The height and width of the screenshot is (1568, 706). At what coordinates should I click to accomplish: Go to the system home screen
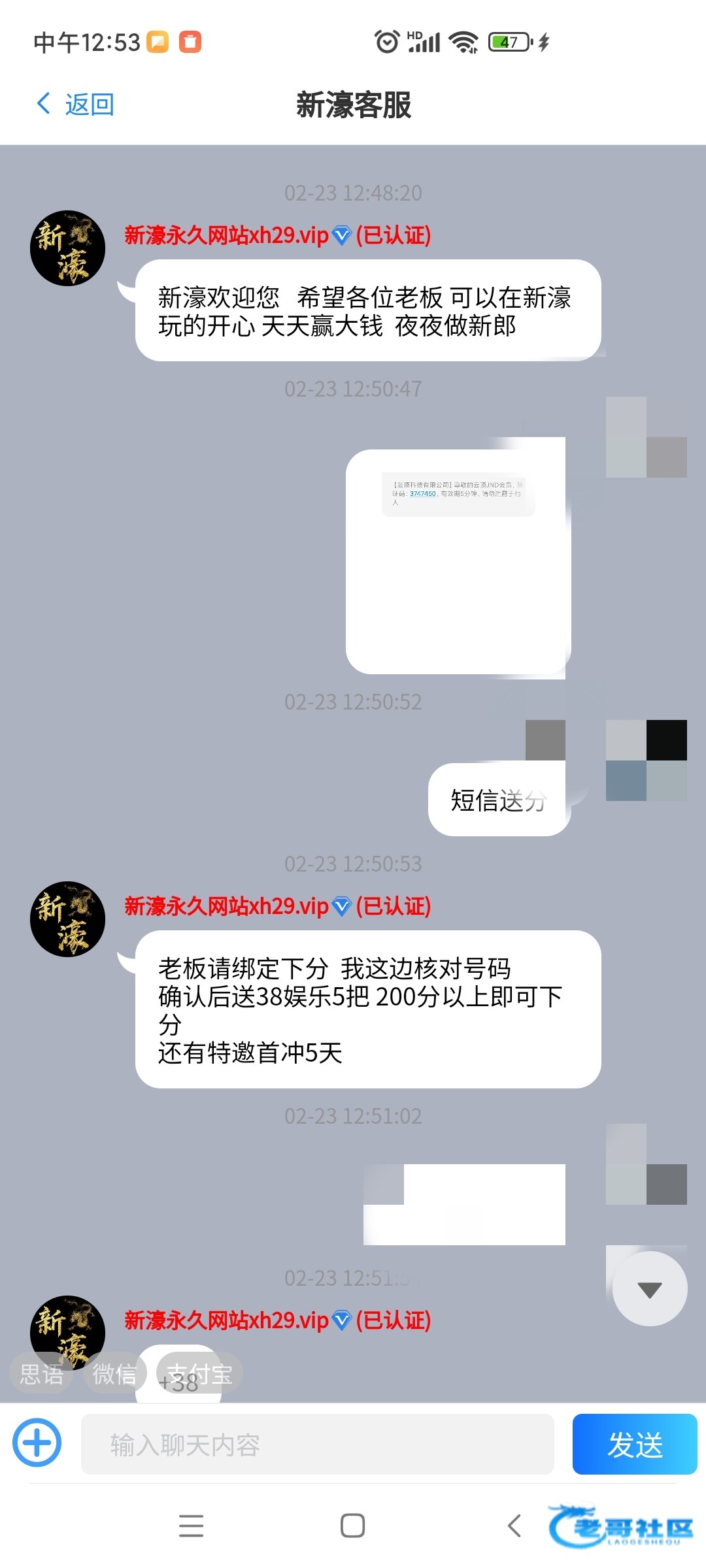tap(352, 1526)
